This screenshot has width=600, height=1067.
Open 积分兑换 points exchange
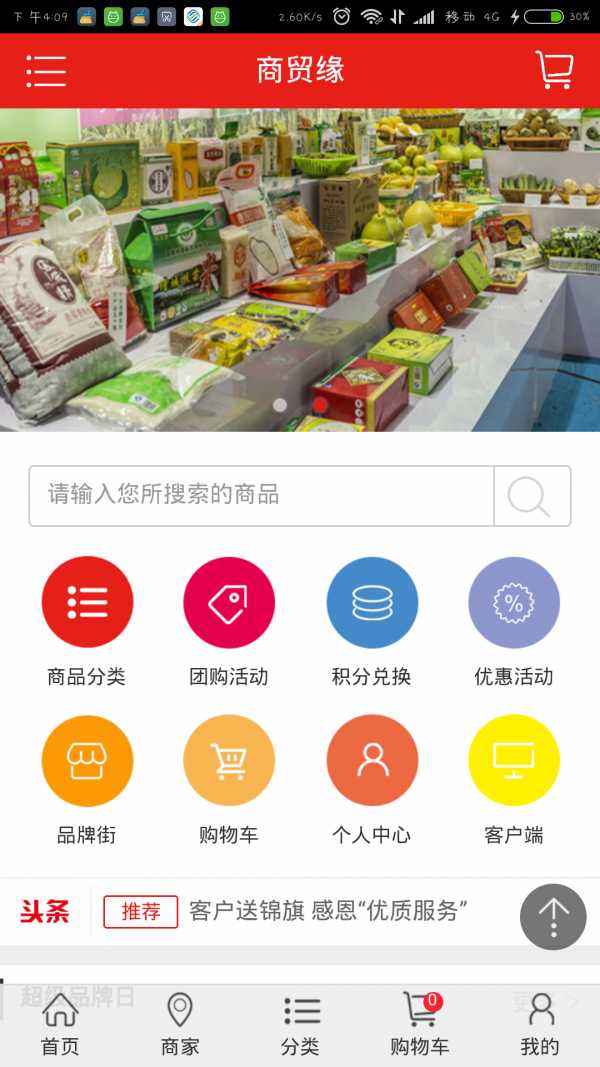[372, 602]
